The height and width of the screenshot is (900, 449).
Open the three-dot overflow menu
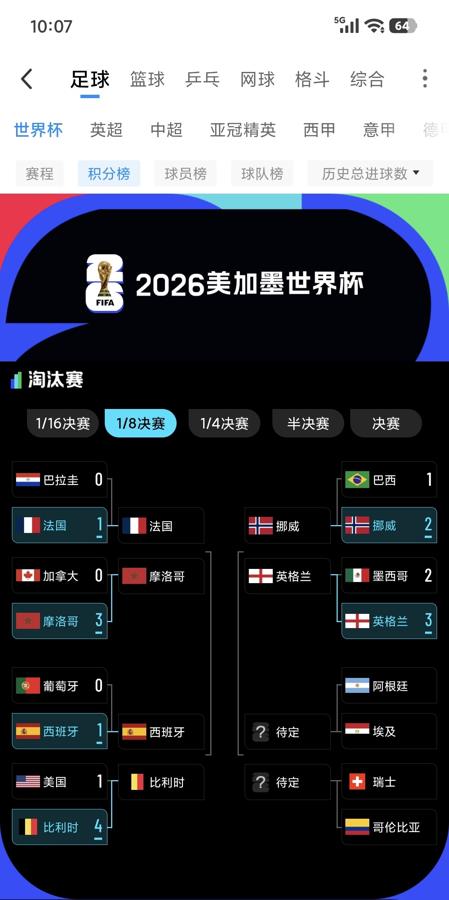425,79
